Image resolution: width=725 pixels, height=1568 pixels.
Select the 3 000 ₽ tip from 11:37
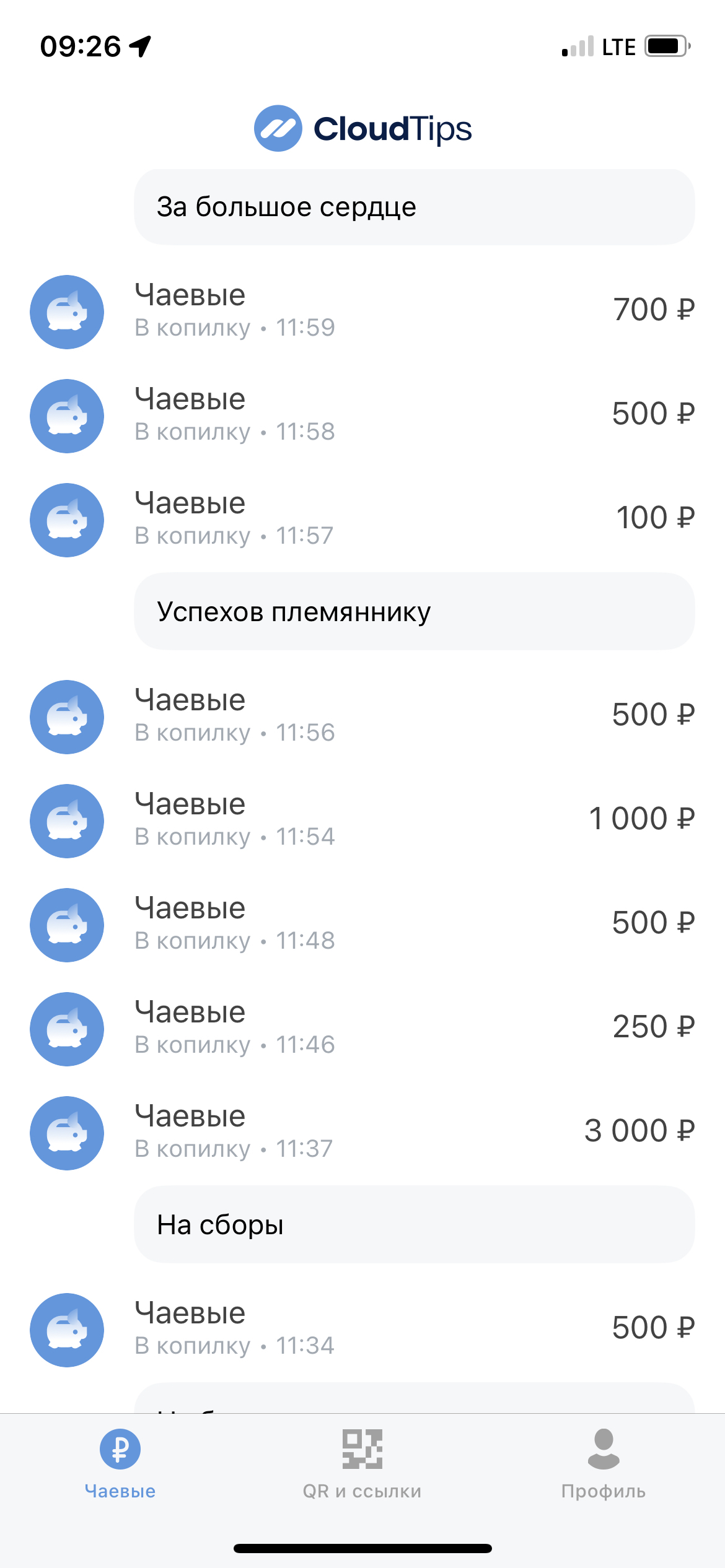point(362,1133)
